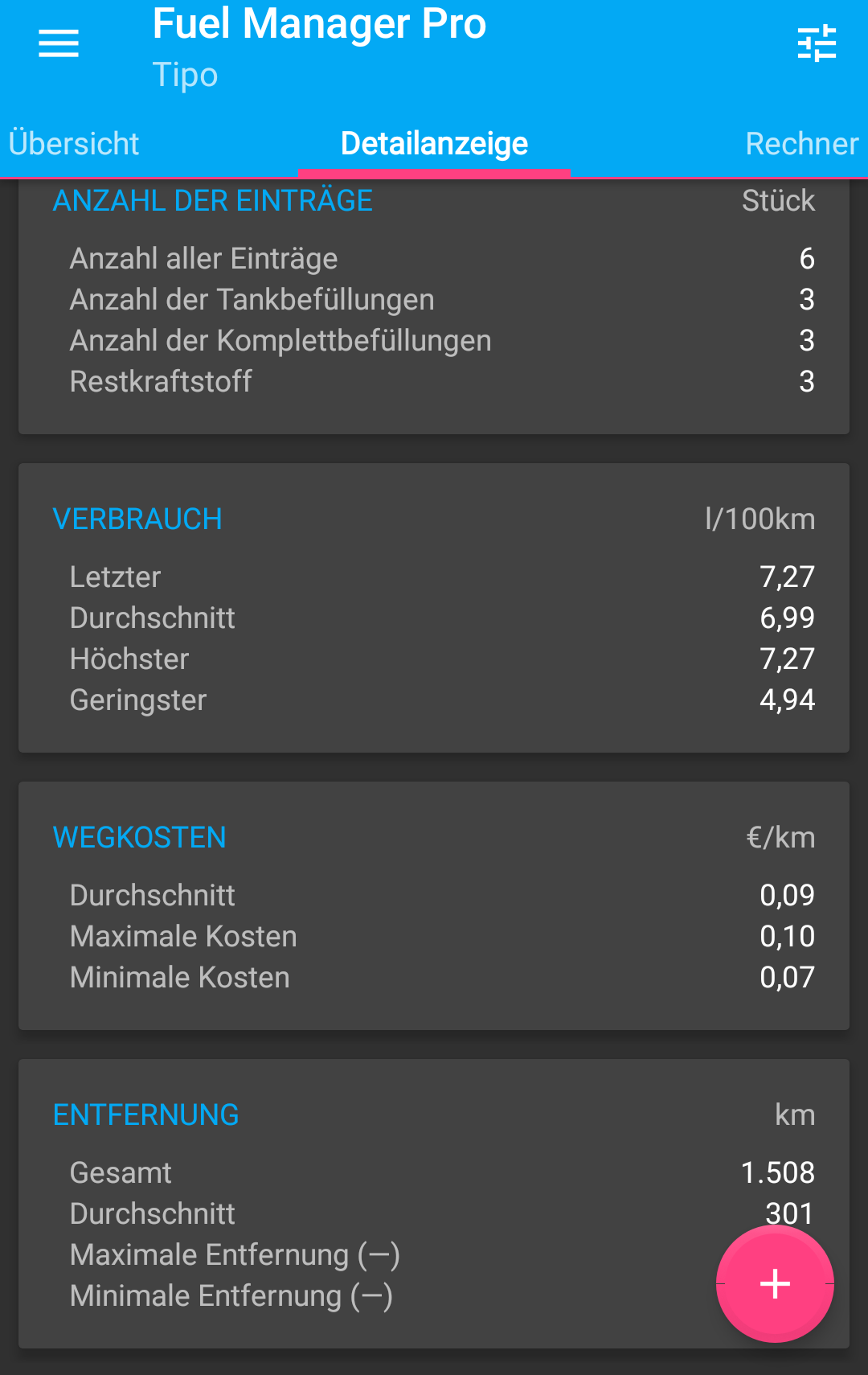Go to the Rechner tab
This screenshot has height=1375, width=868.
coord(801,144)
